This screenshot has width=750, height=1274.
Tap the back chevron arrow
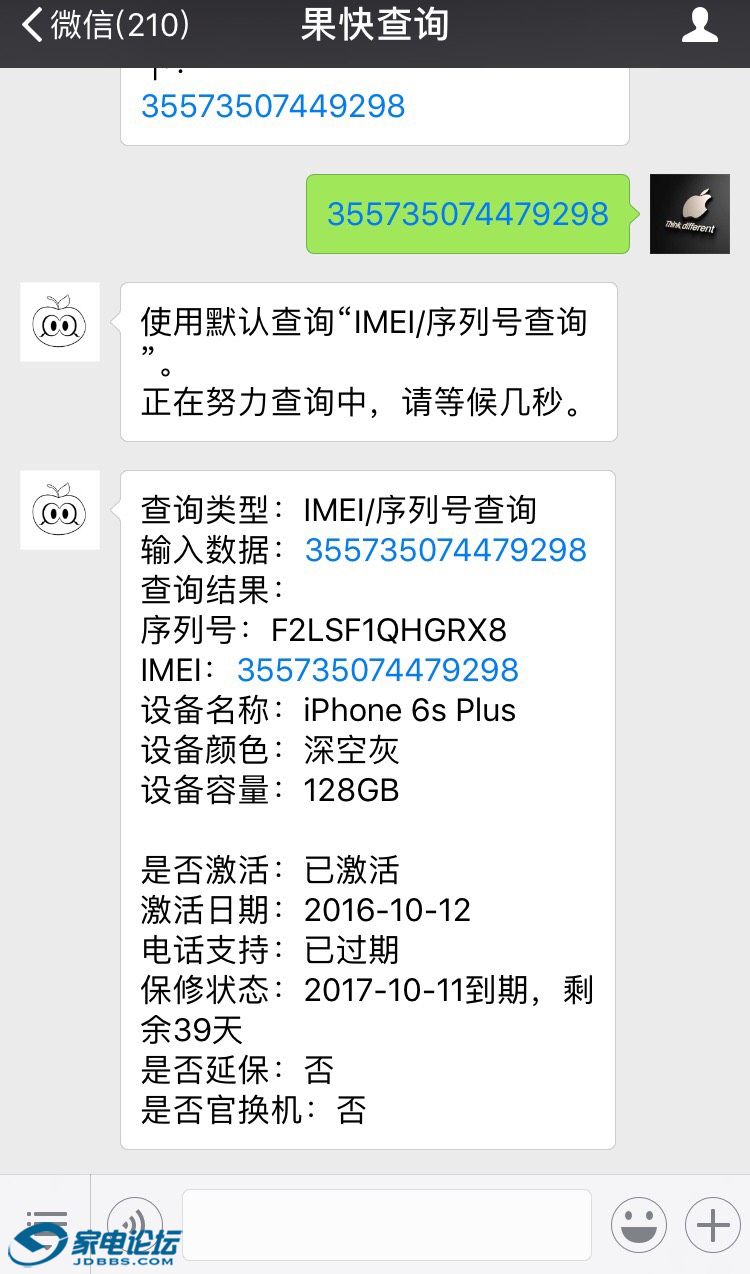30,25
